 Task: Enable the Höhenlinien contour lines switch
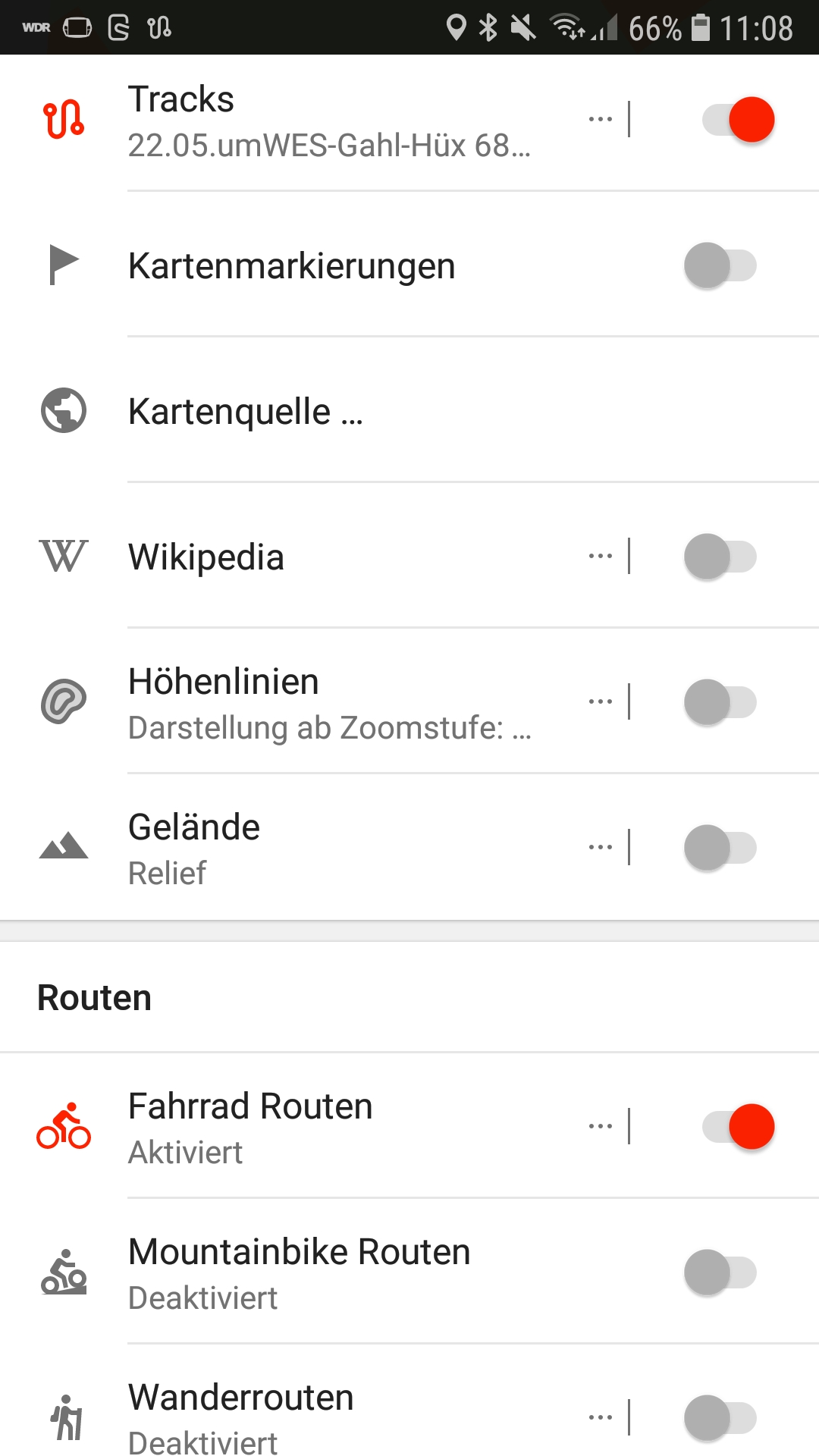click(720, 703)
